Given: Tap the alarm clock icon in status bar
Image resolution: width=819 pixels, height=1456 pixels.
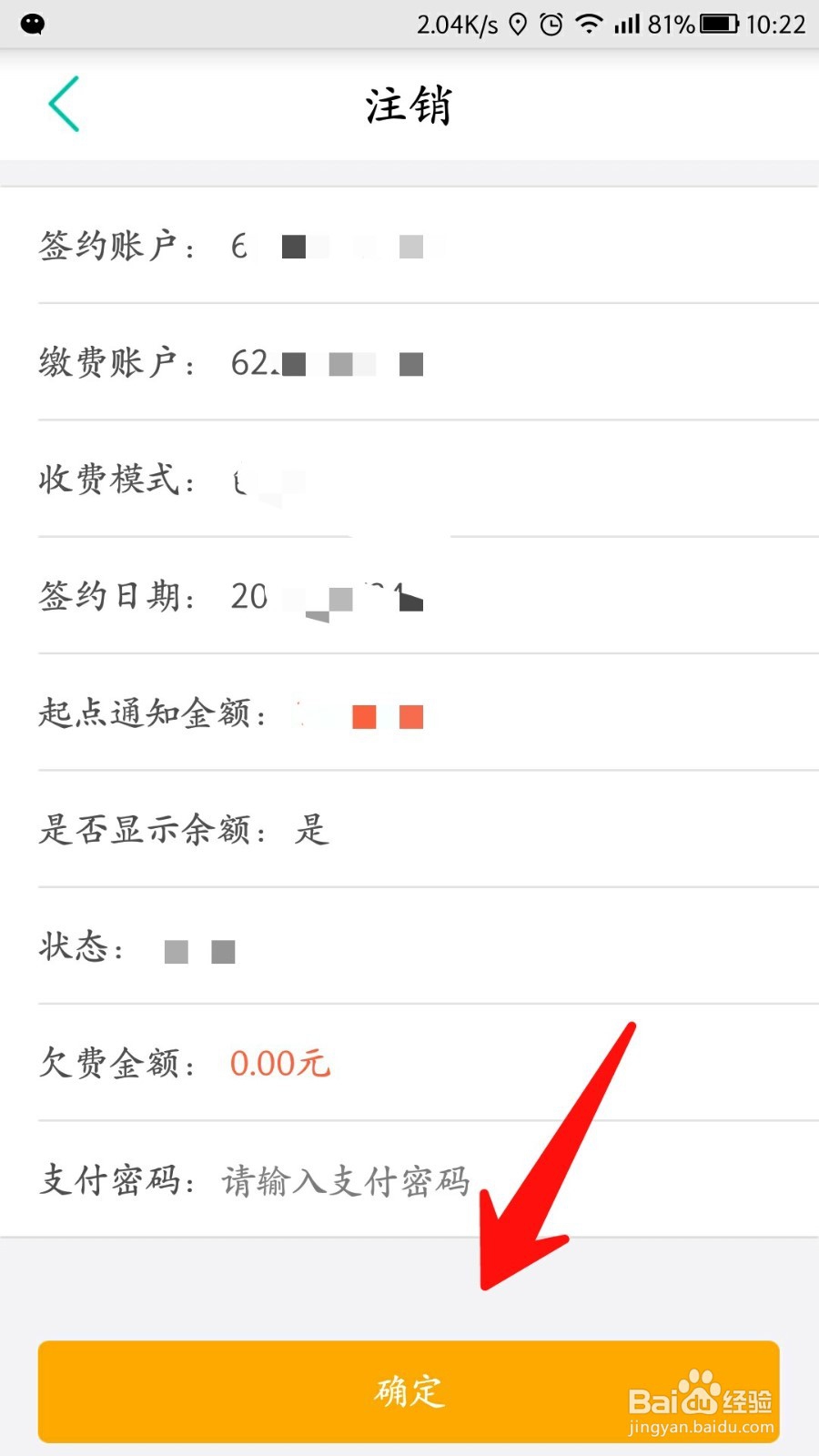Looking at the screenshot, I should pos(550,25).
